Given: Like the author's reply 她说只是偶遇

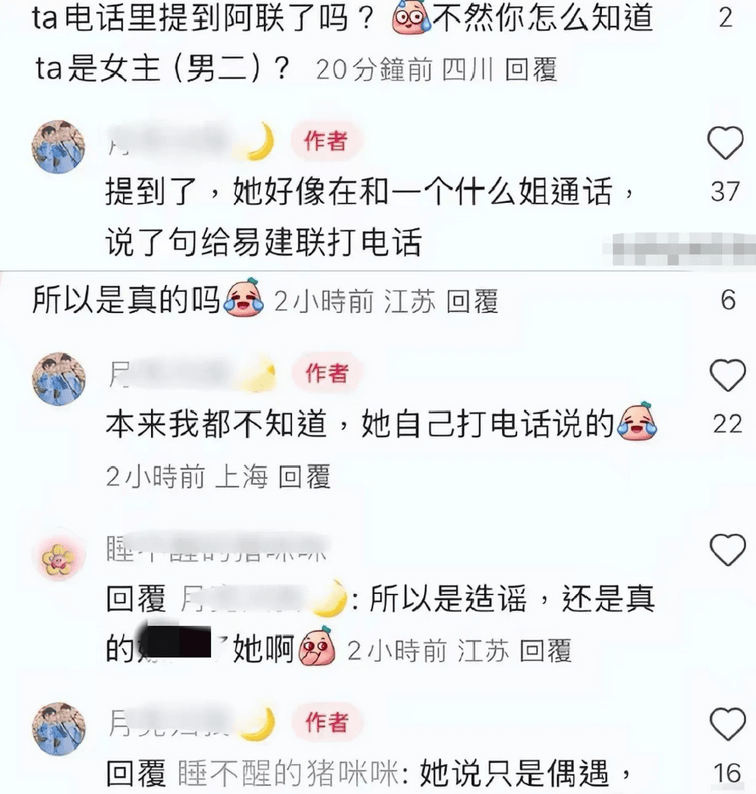Looking at the screenshot, I should pos(727,724).
